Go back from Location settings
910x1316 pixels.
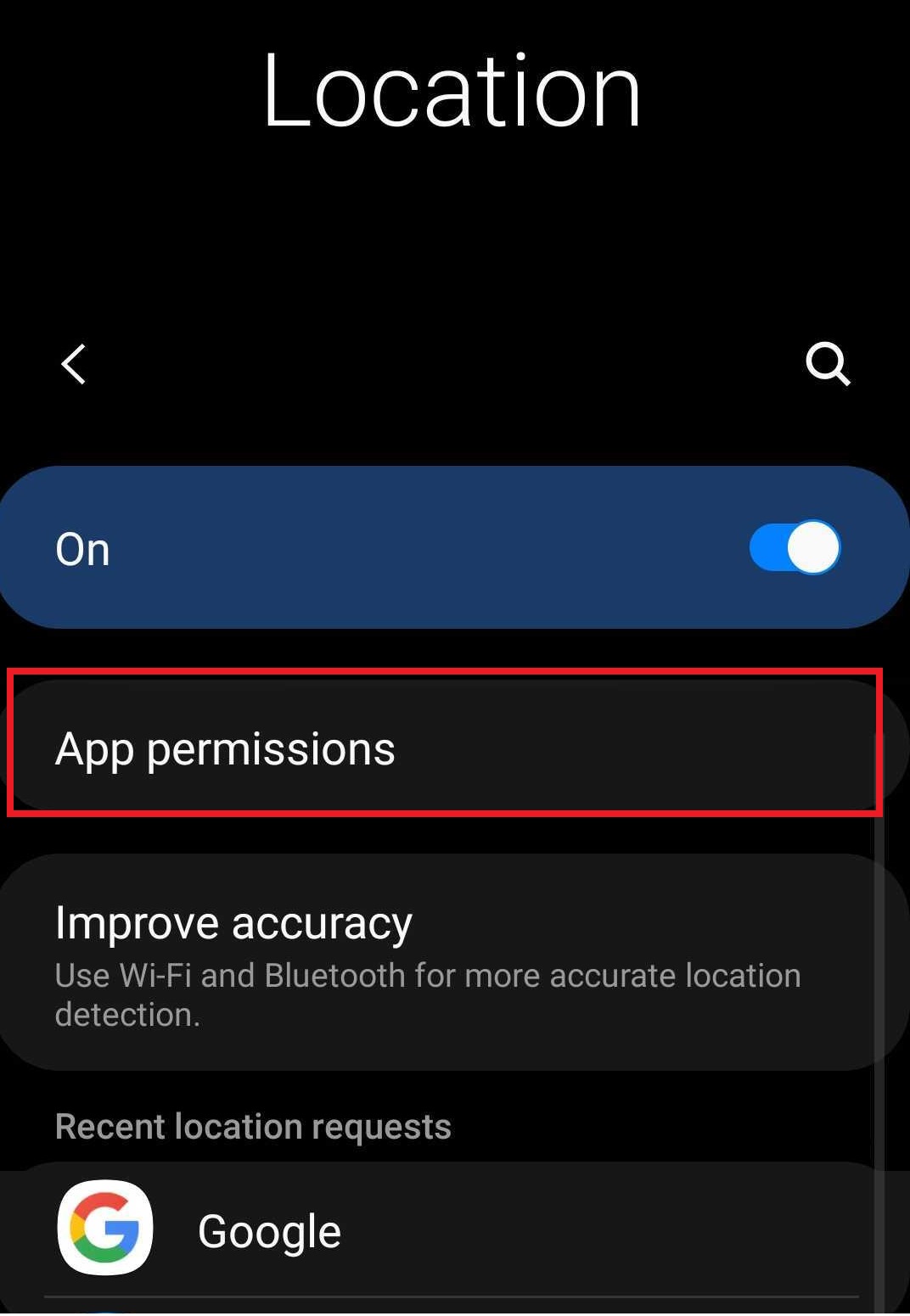[74, 364]
